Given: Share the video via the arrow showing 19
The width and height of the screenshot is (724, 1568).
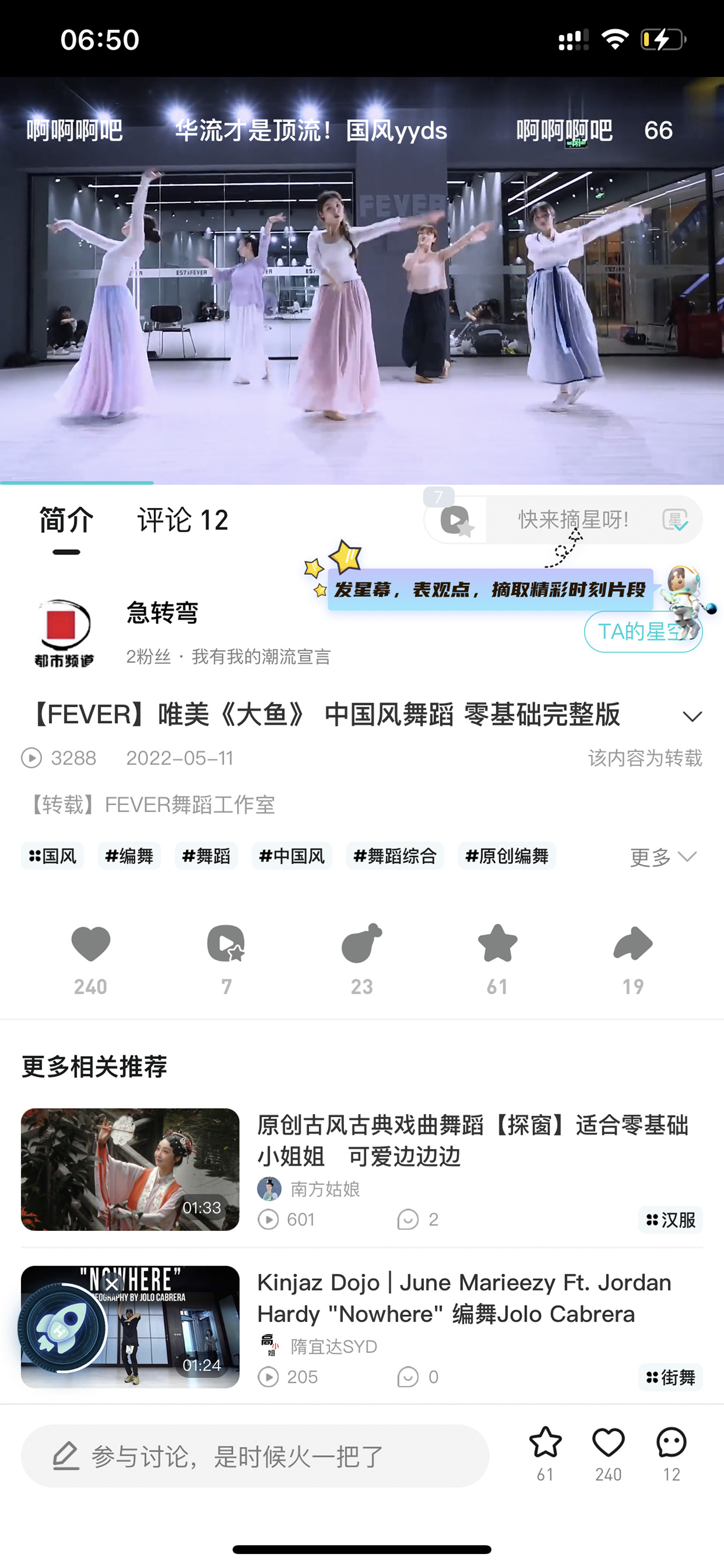Looking at the screenshot, I should tap(633, 959).
